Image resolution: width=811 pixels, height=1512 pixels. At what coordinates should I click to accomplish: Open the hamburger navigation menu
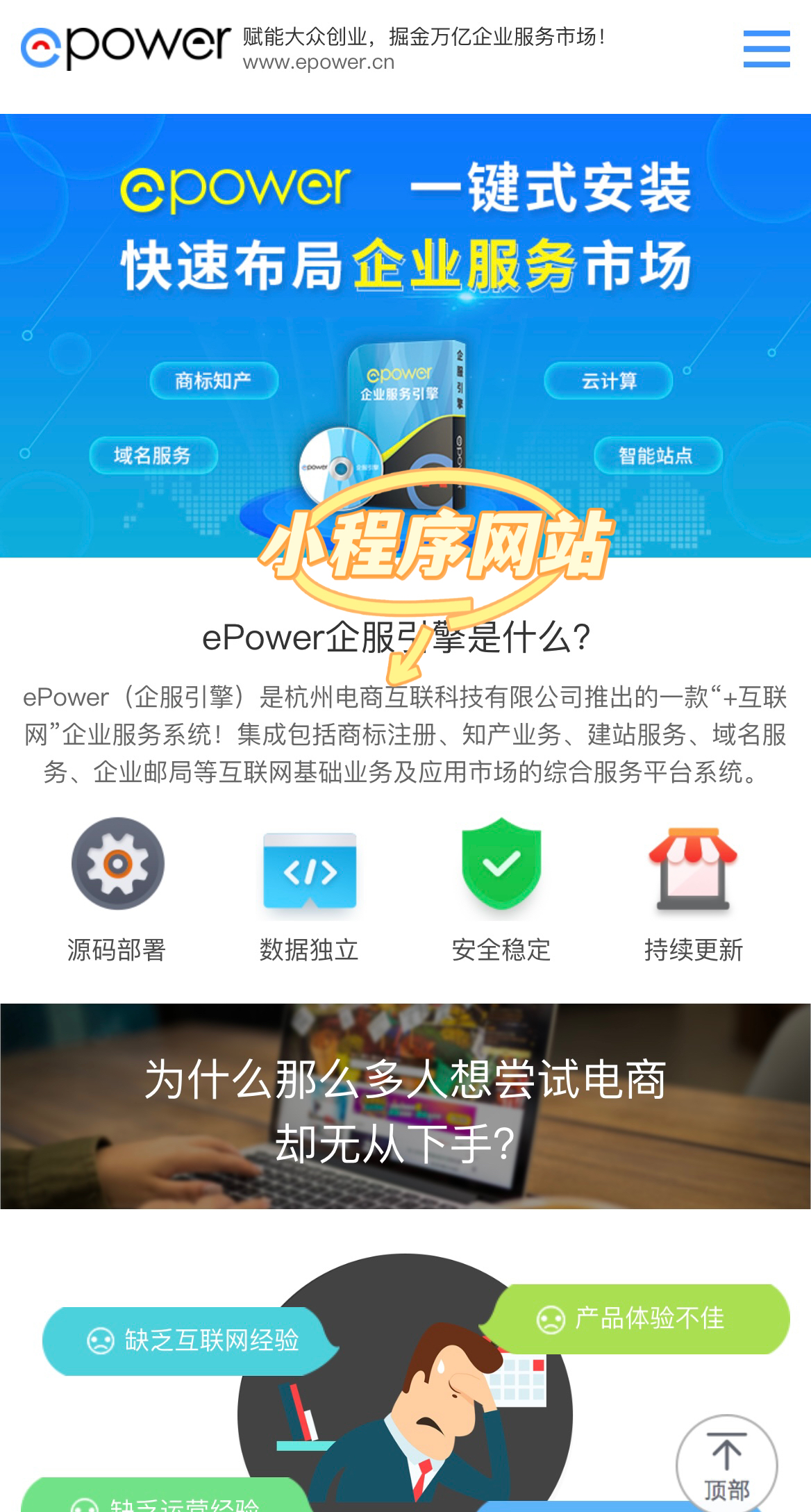pyautogui.click(x=766, y=49)
